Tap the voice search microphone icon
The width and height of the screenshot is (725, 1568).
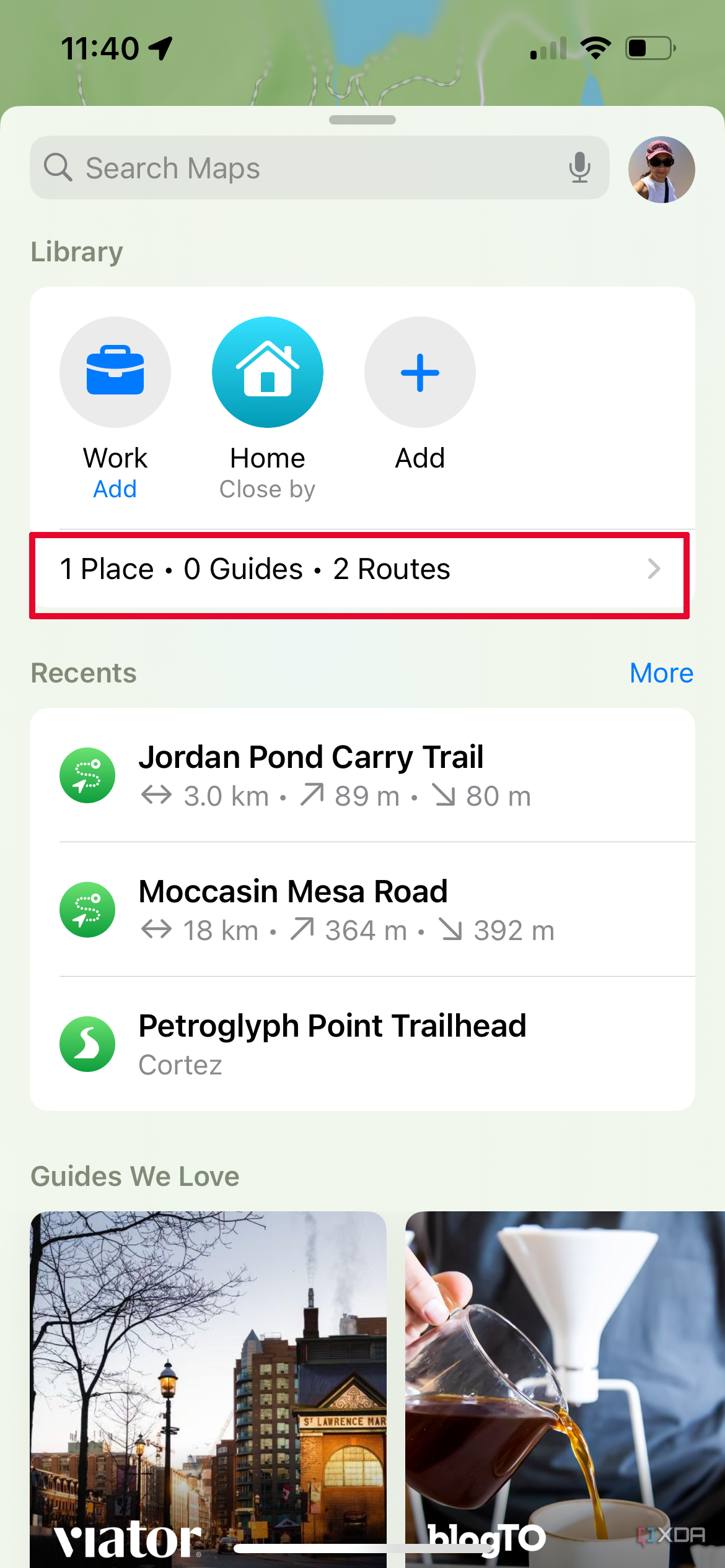coord(579,167)
